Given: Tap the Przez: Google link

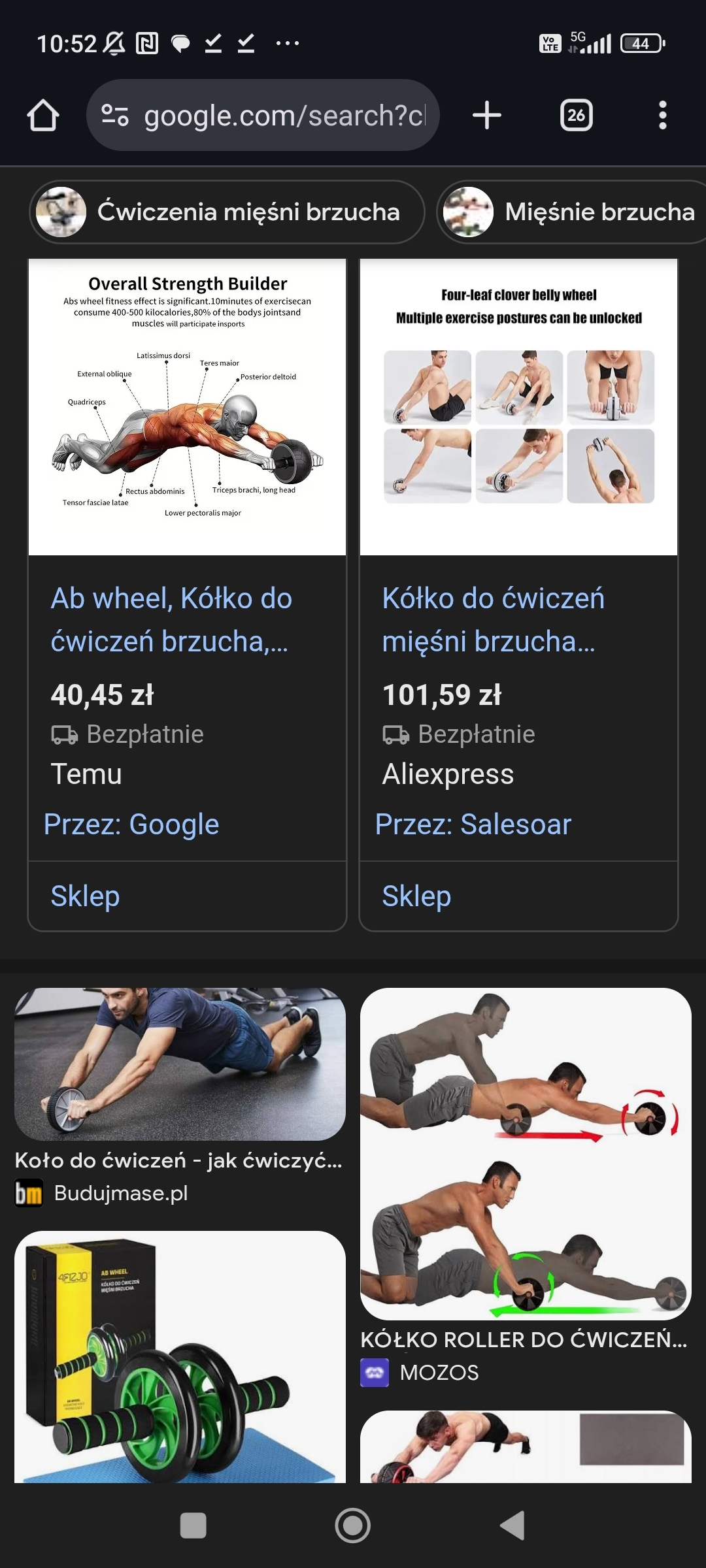Looking at the screenshot, I should (131, 825).
